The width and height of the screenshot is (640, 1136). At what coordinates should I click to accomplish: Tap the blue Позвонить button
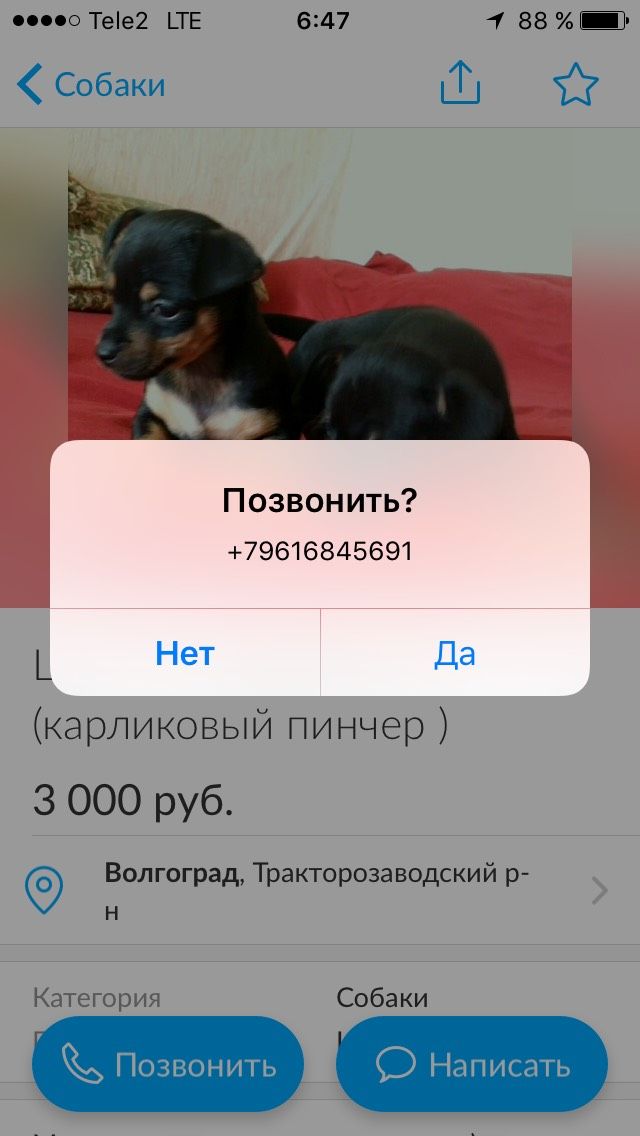click(167, 1064)
